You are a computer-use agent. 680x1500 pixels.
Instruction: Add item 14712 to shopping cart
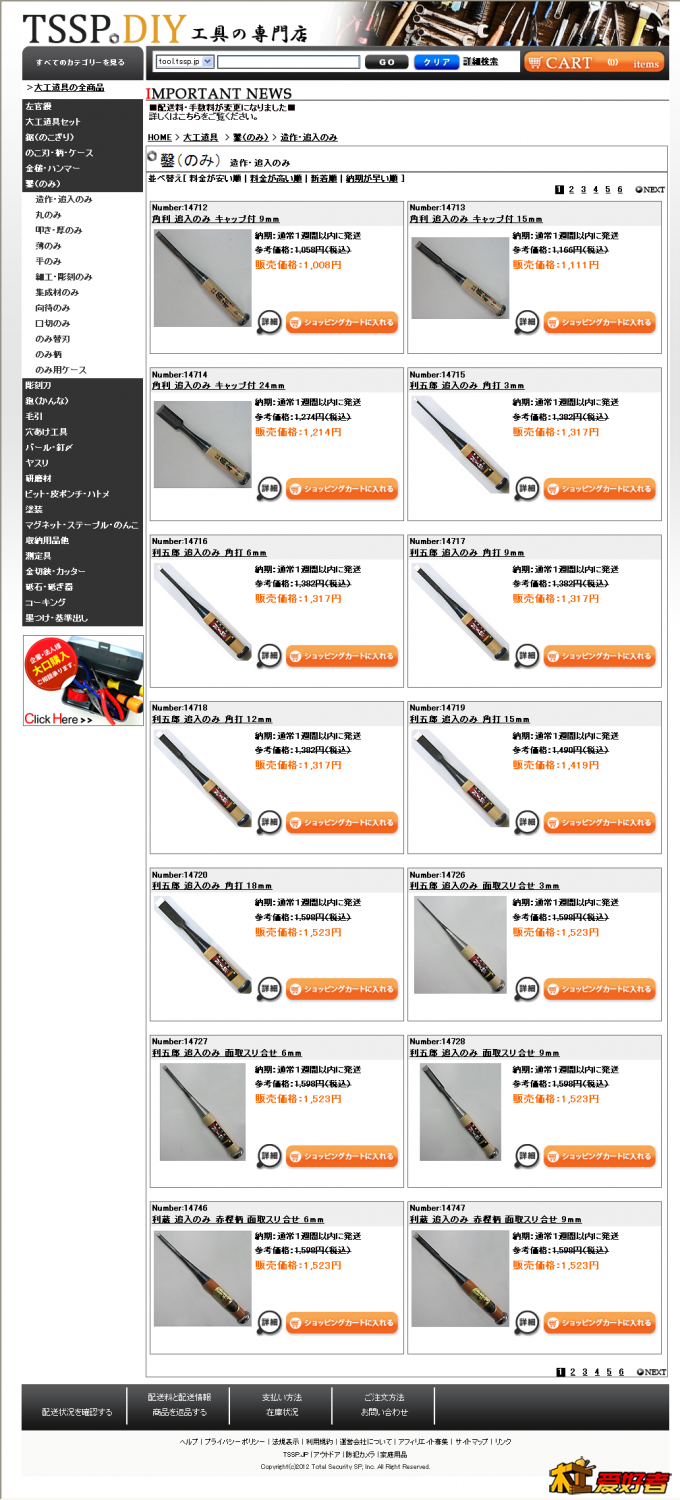(342, 322)
